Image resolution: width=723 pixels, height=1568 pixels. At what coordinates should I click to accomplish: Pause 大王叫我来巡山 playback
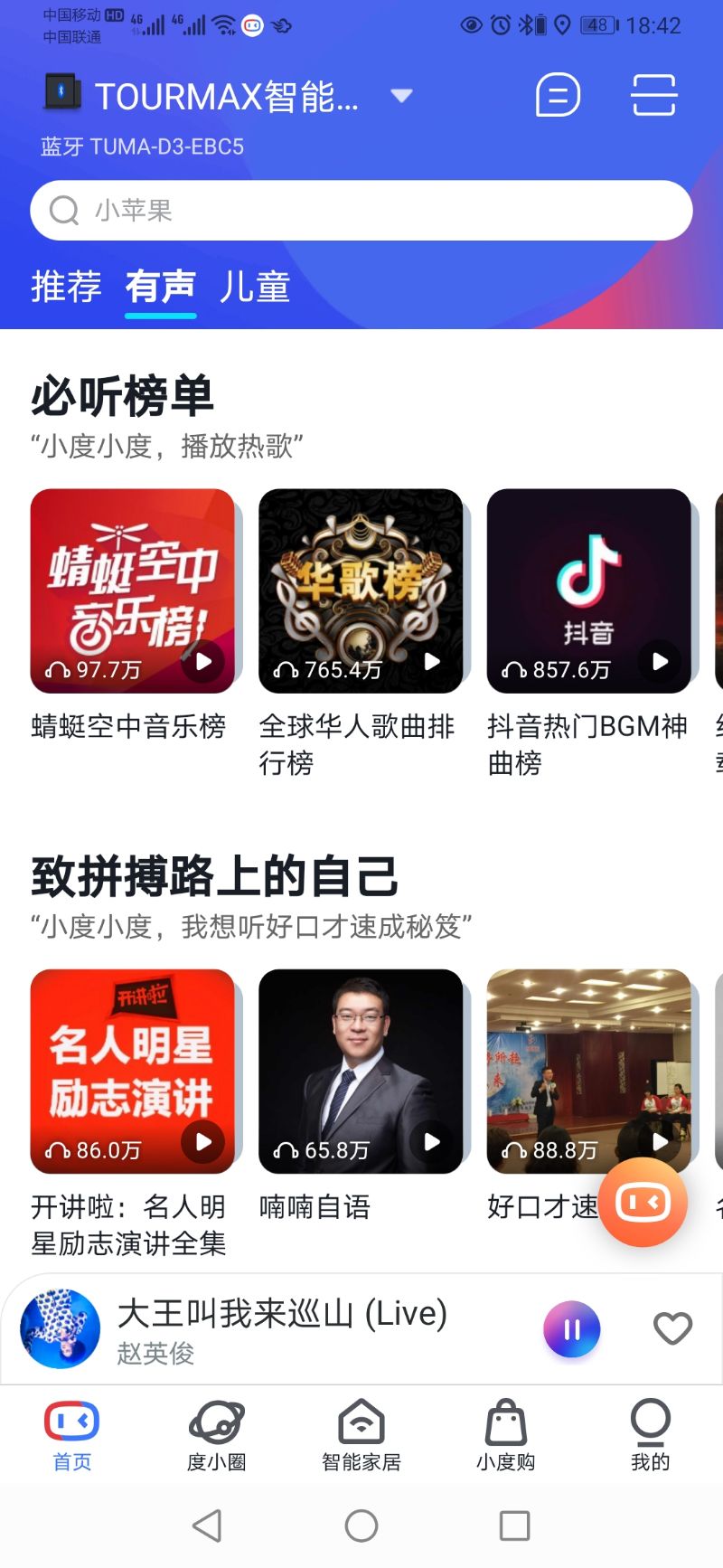pyautogui.click(x=571, y=1329)
